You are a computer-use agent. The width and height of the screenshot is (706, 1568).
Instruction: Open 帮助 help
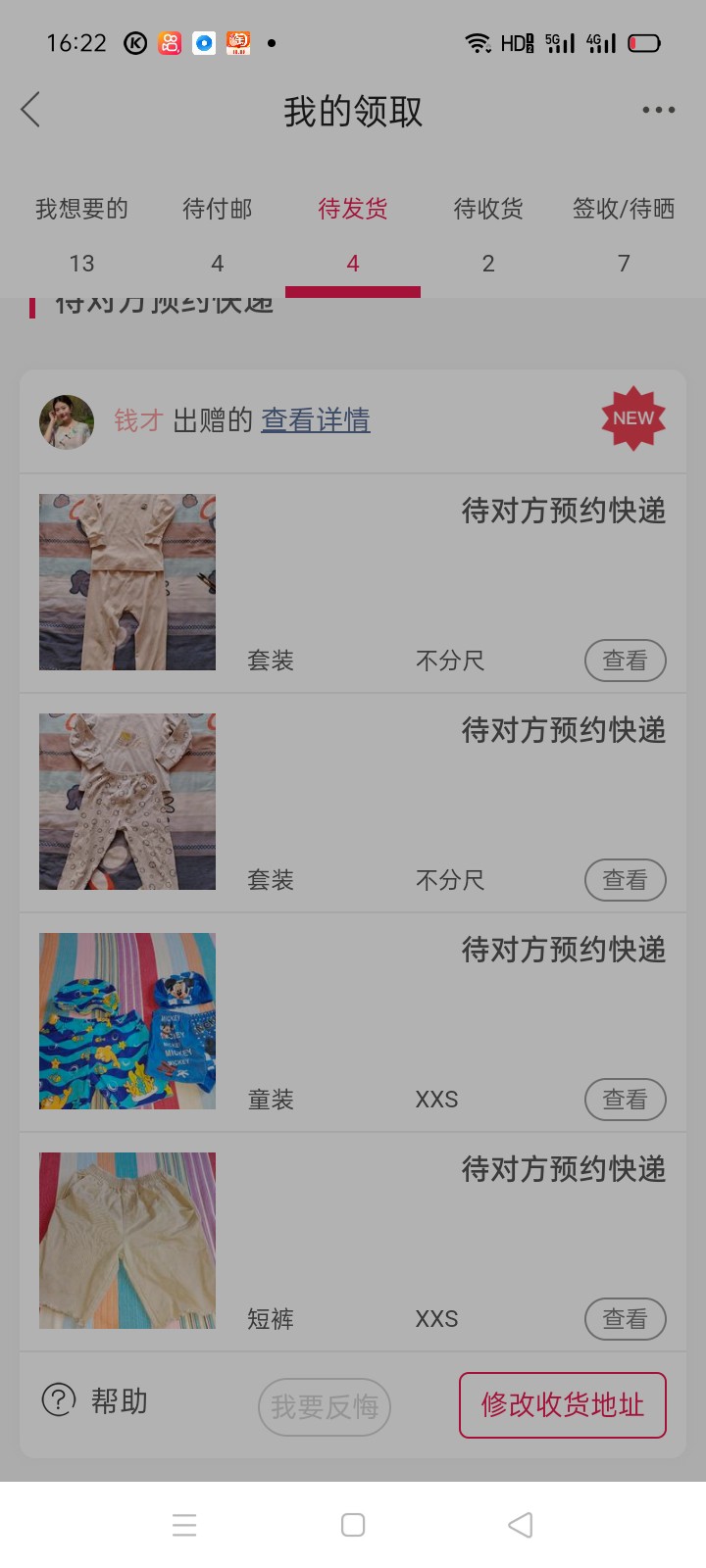pos(94,1401)
